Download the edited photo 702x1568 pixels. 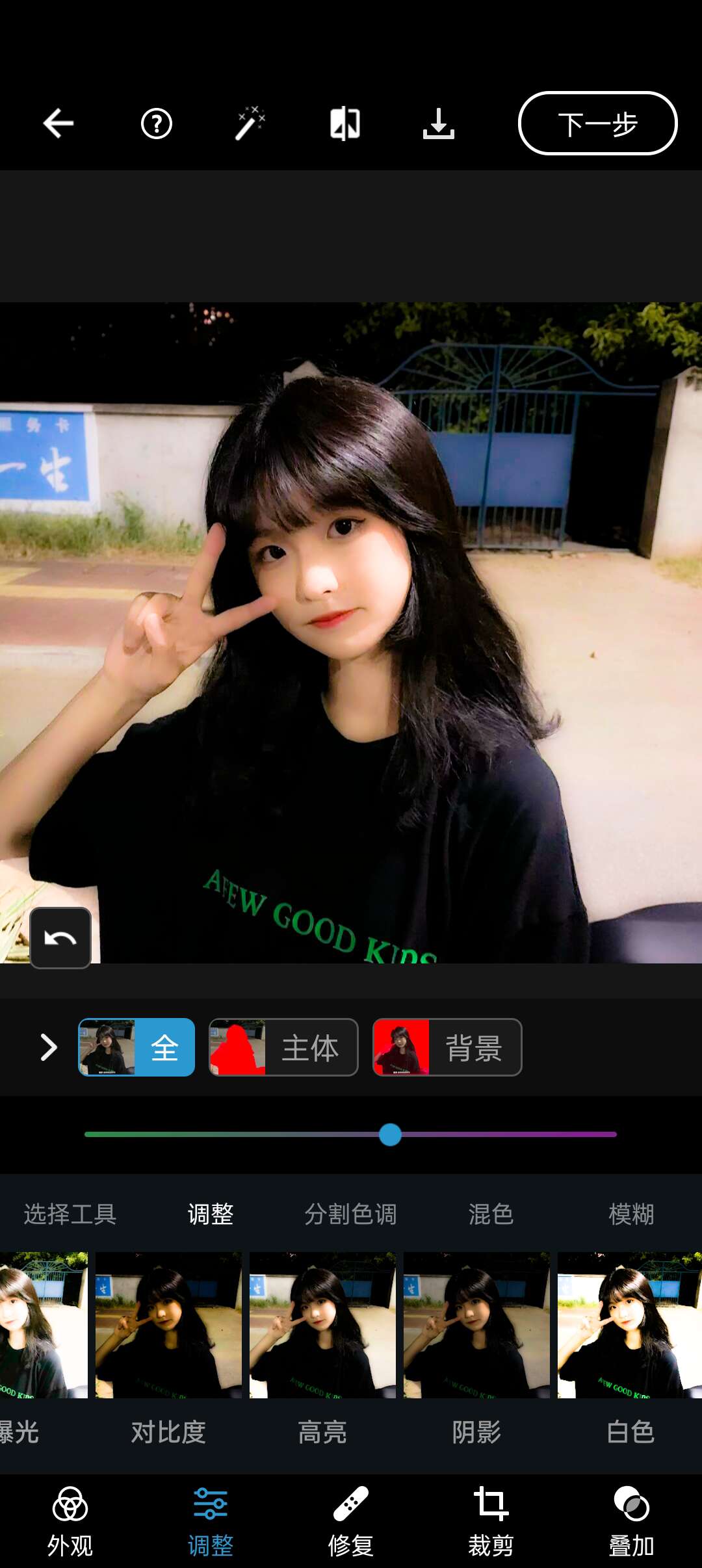pos(439,124)
